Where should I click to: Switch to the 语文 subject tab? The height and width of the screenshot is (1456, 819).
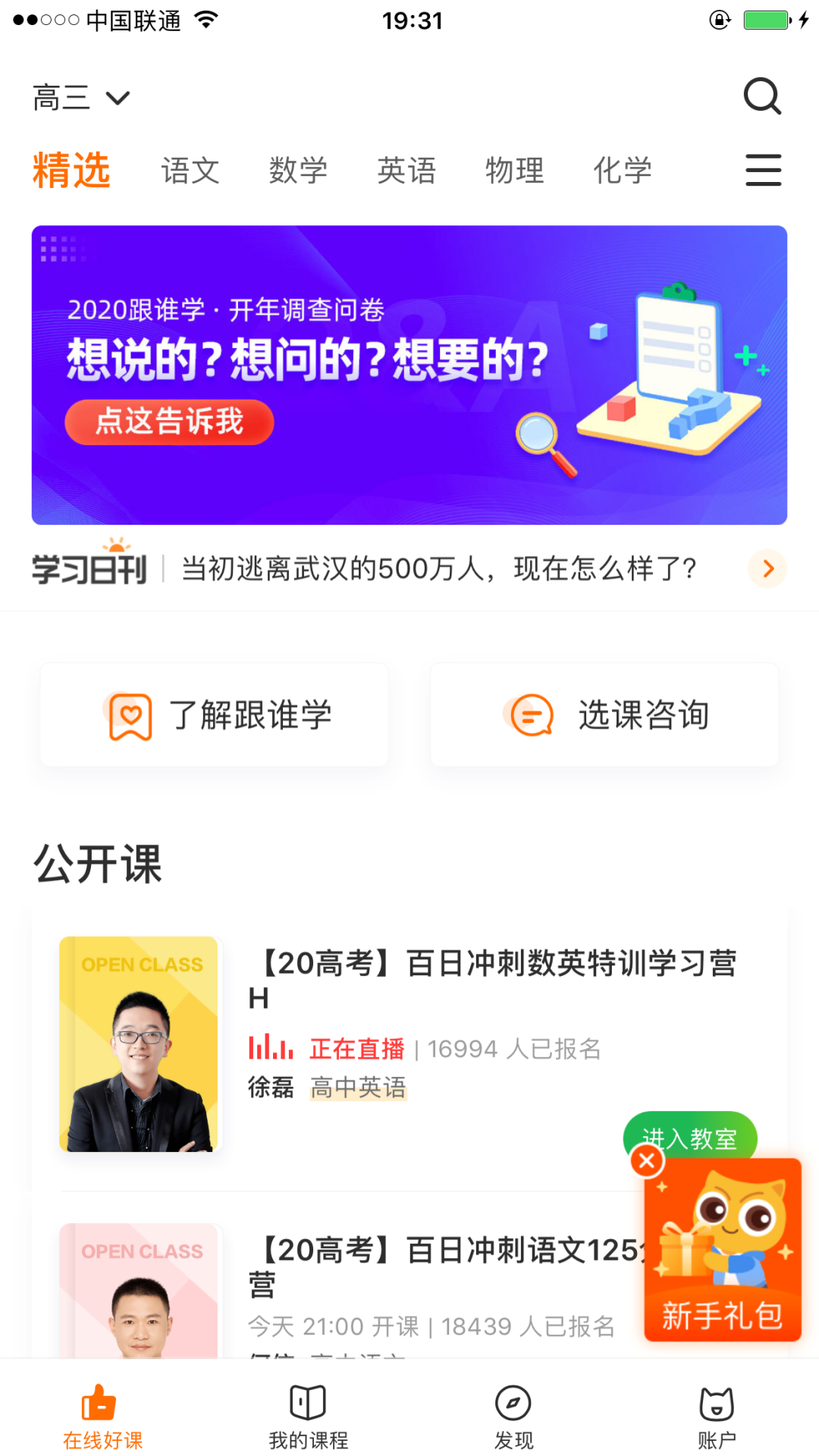coord(190,171)
